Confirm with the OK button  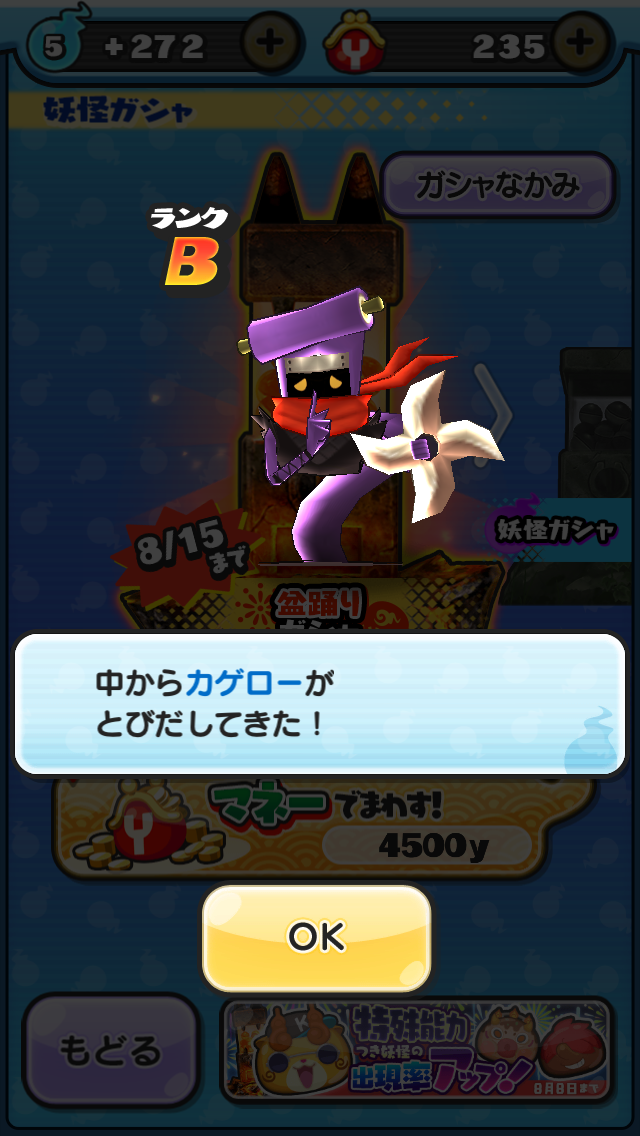pos(316,937)
